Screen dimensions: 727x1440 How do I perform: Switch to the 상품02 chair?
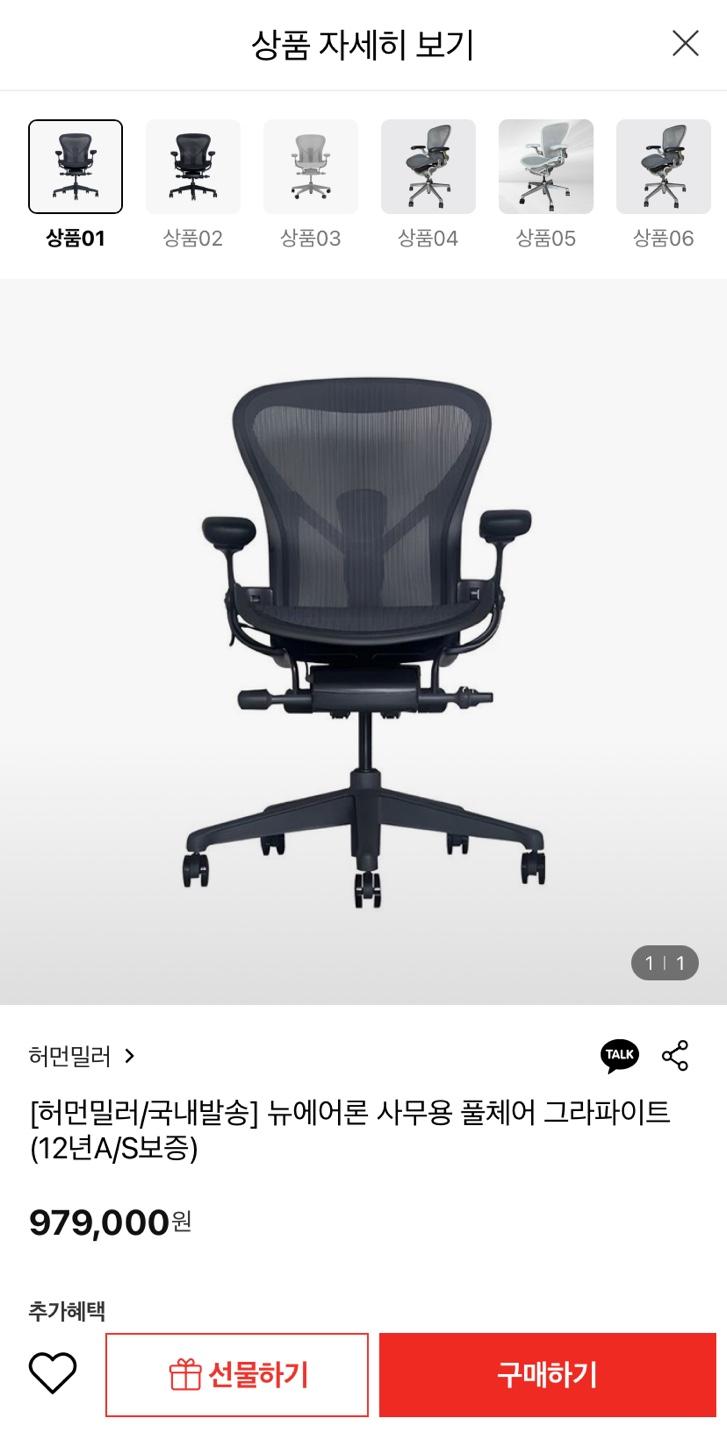(x=193, y=167)
